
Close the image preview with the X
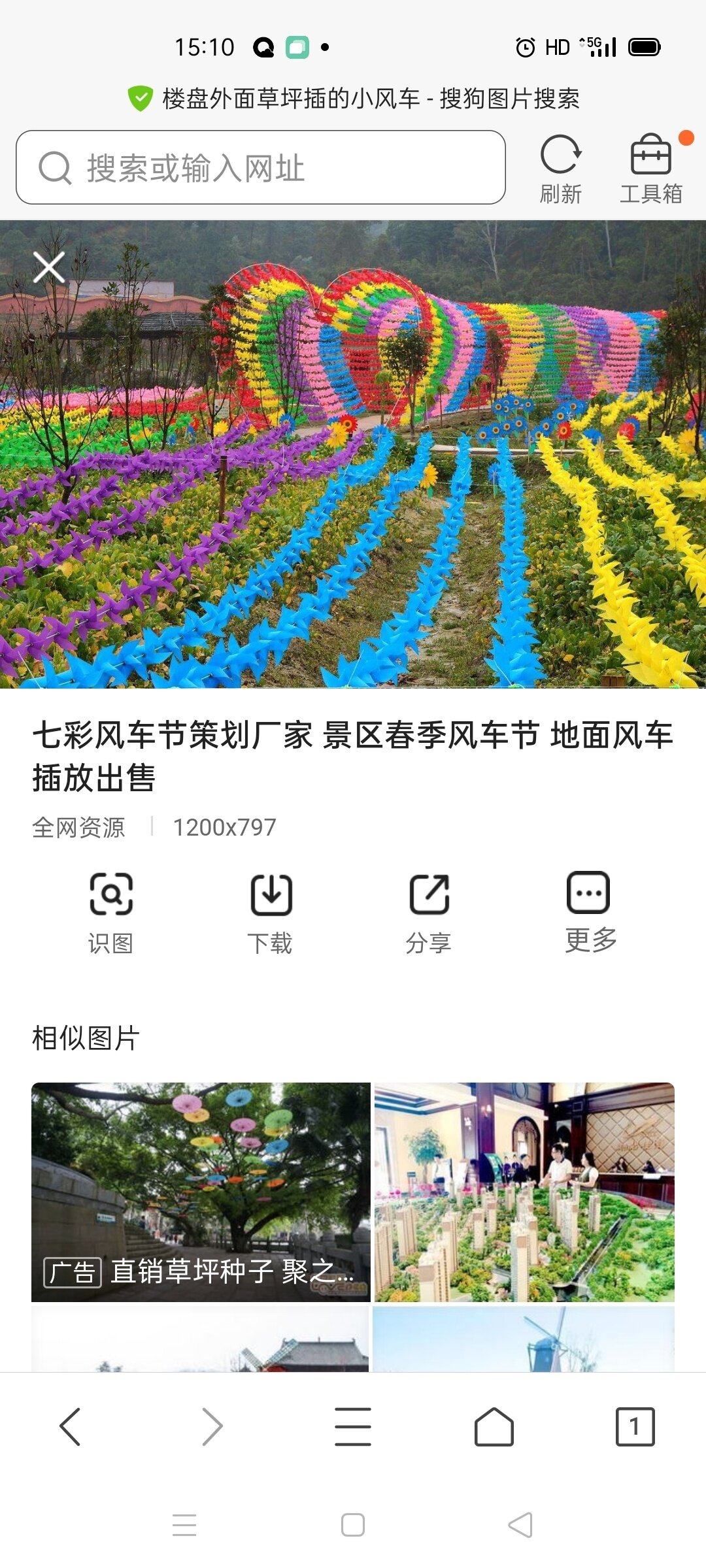(x=49, y=267)
